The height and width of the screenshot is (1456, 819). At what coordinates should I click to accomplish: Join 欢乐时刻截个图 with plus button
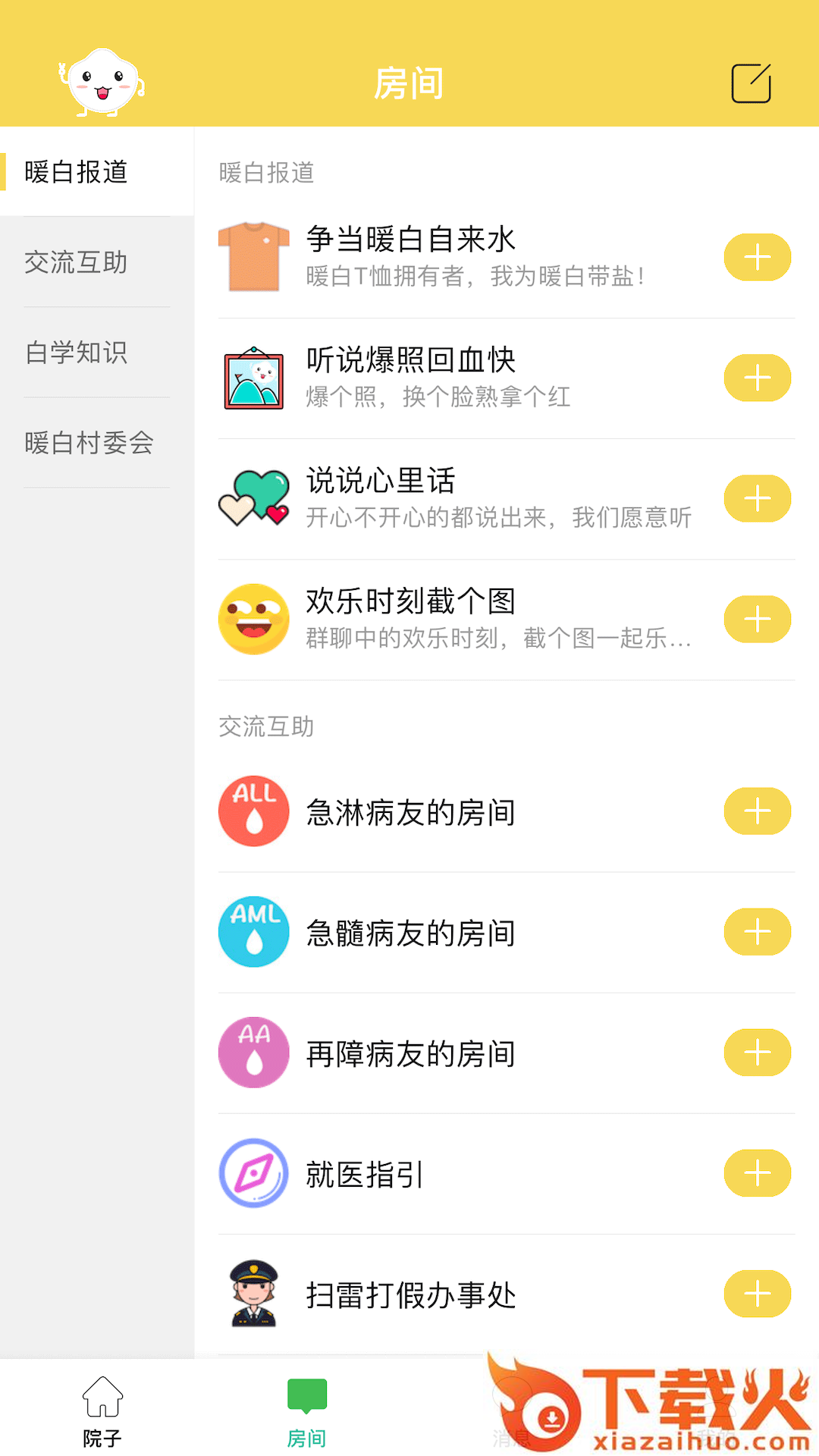(757, 620)
